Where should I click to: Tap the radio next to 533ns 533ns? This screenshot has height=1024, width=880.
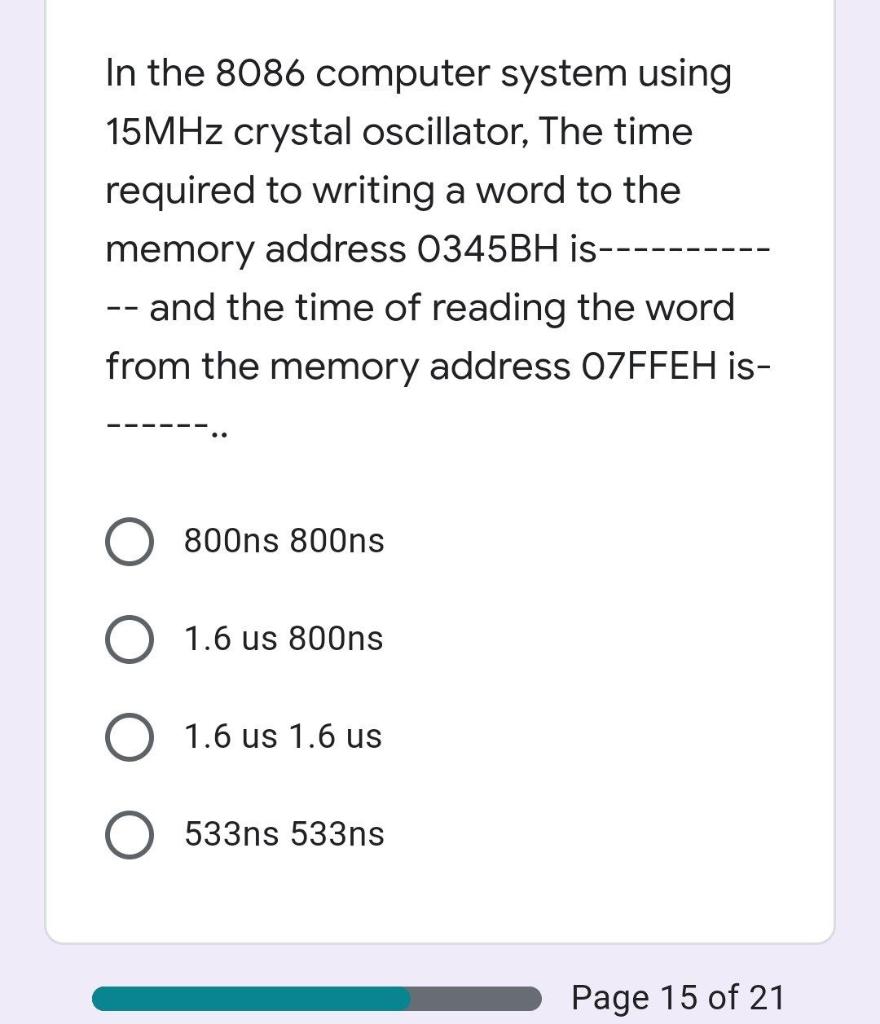pyautogui.click(x=130, y=833)
